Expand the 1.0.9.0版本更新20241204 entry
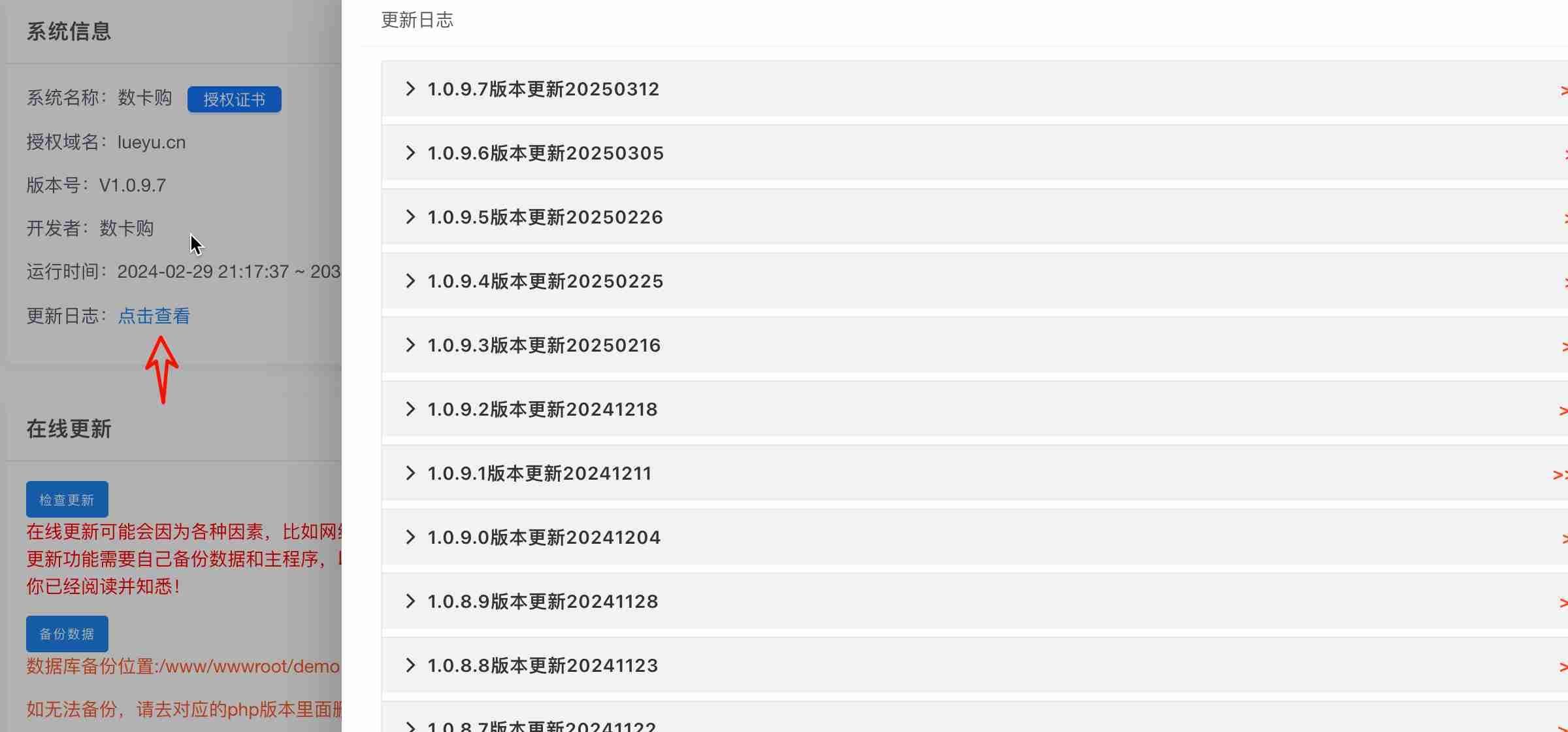This screenshot has width=1568, height=732. click(544, 537)
